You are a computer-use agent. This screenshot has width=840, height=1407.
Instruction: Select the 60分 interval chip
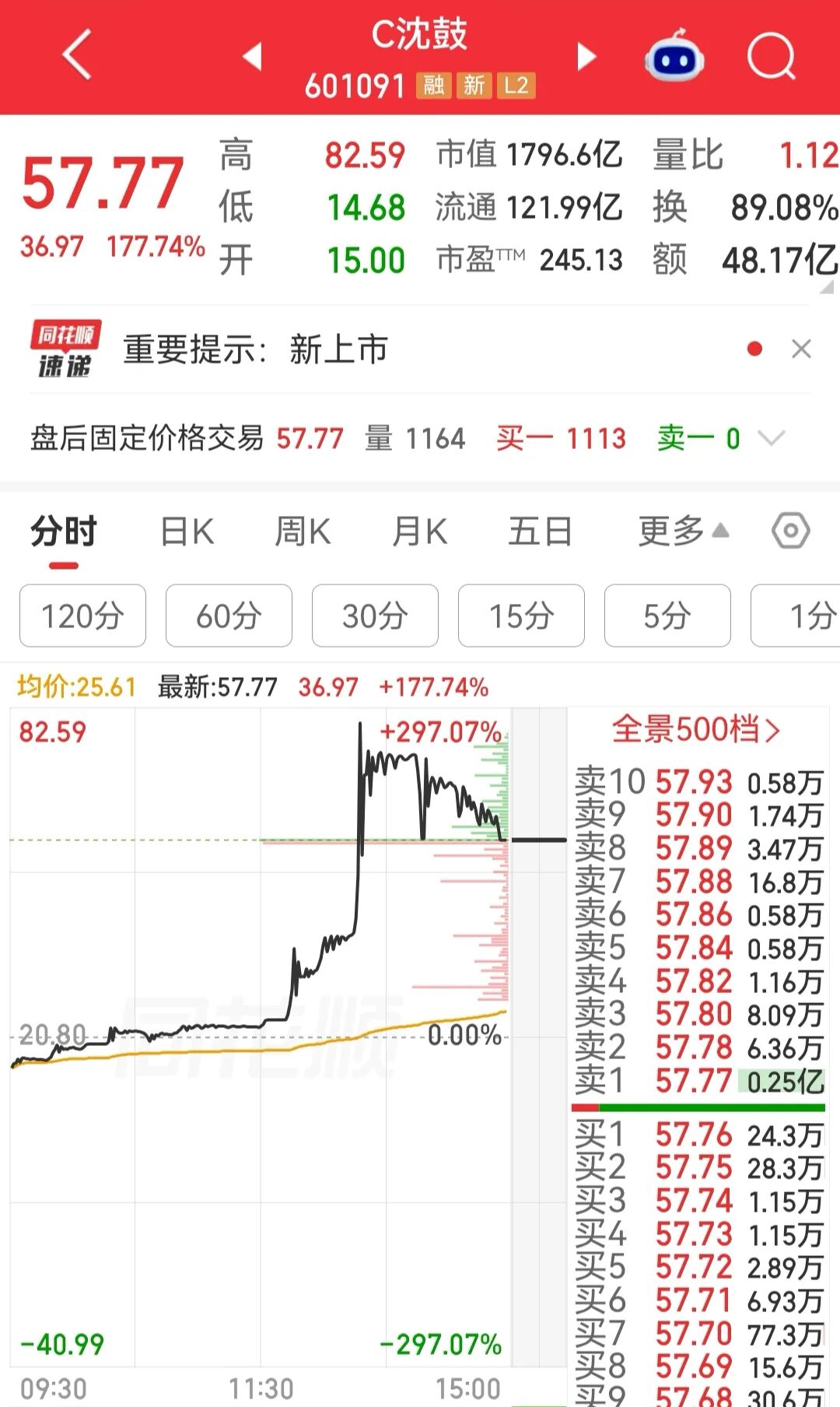pyautogui.click(x=229, y=616)
